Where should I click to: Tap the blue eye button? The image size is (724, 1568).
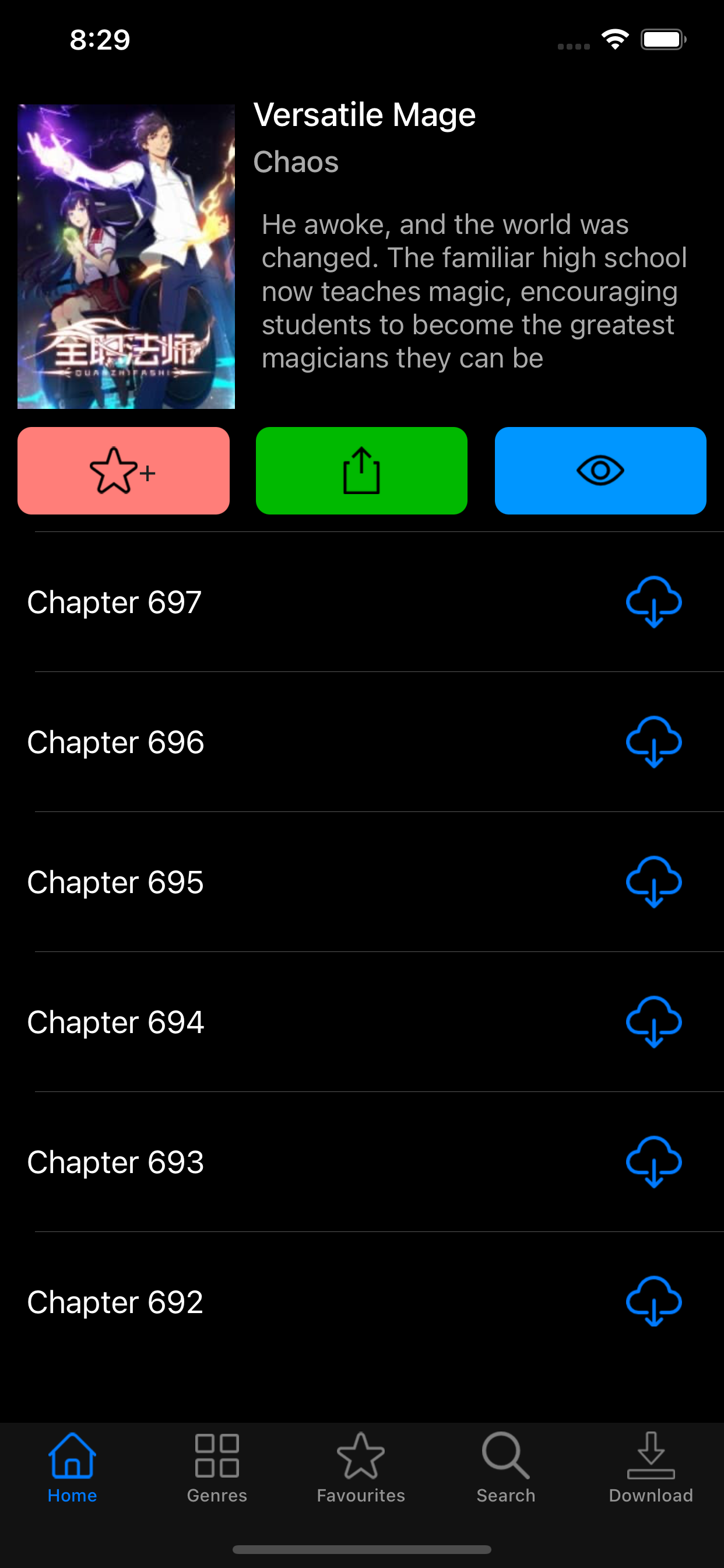pyautogui.click(x=600, y=471)
